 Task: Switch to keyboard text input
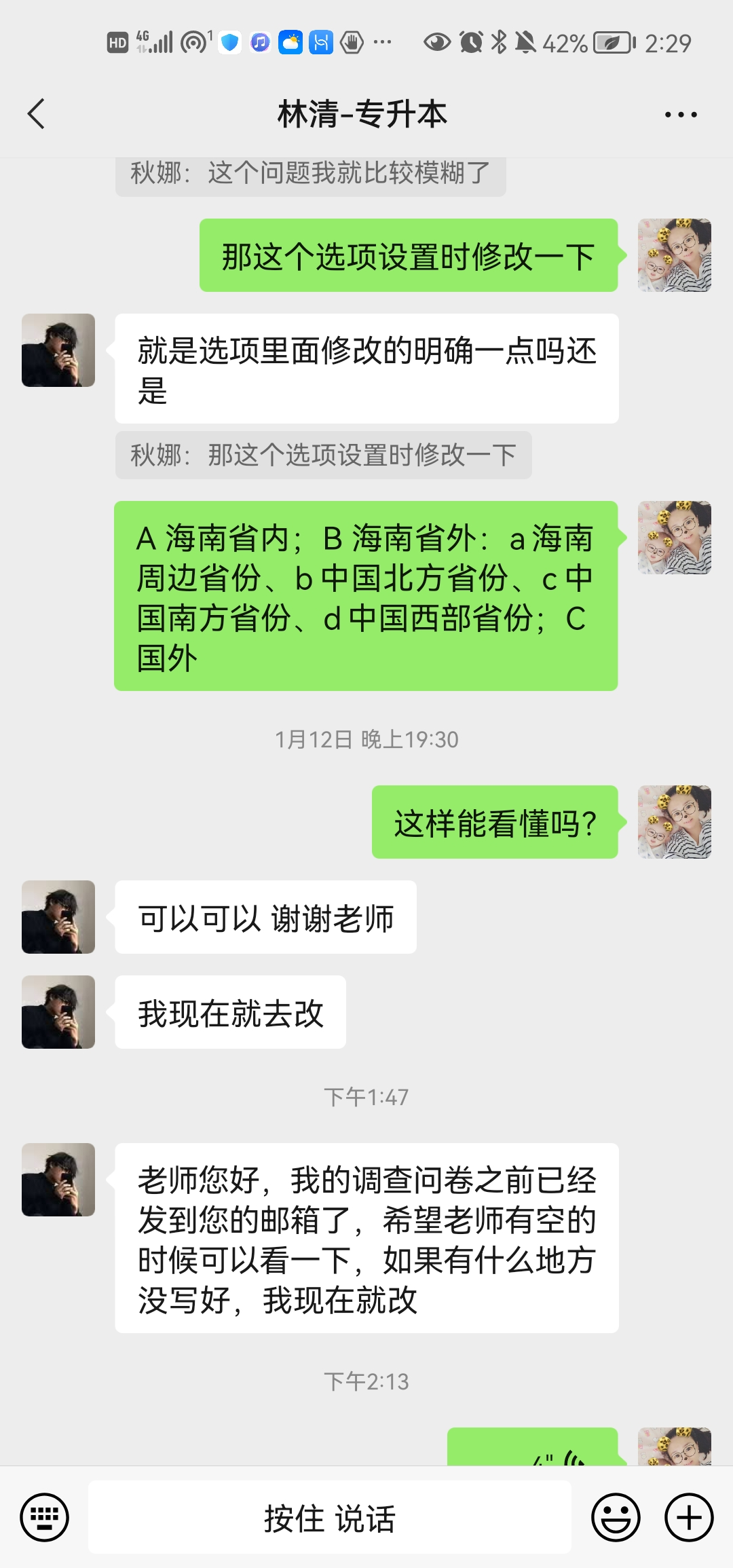44,1517
